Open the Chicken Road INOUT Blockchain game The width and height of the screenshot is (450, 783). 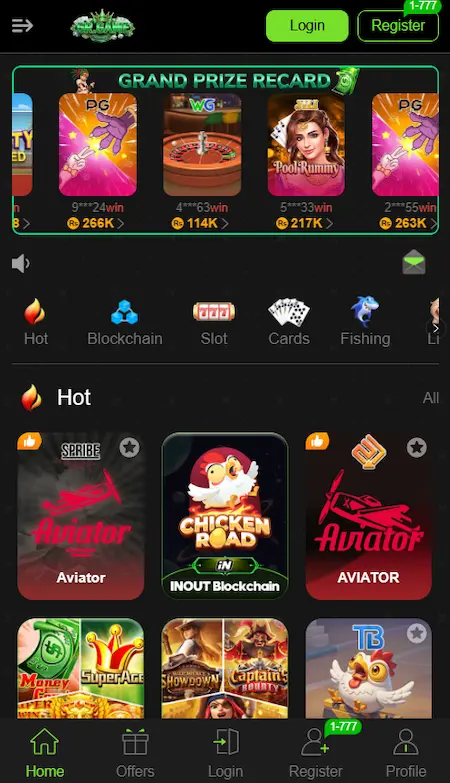click(x=225, y=516)
